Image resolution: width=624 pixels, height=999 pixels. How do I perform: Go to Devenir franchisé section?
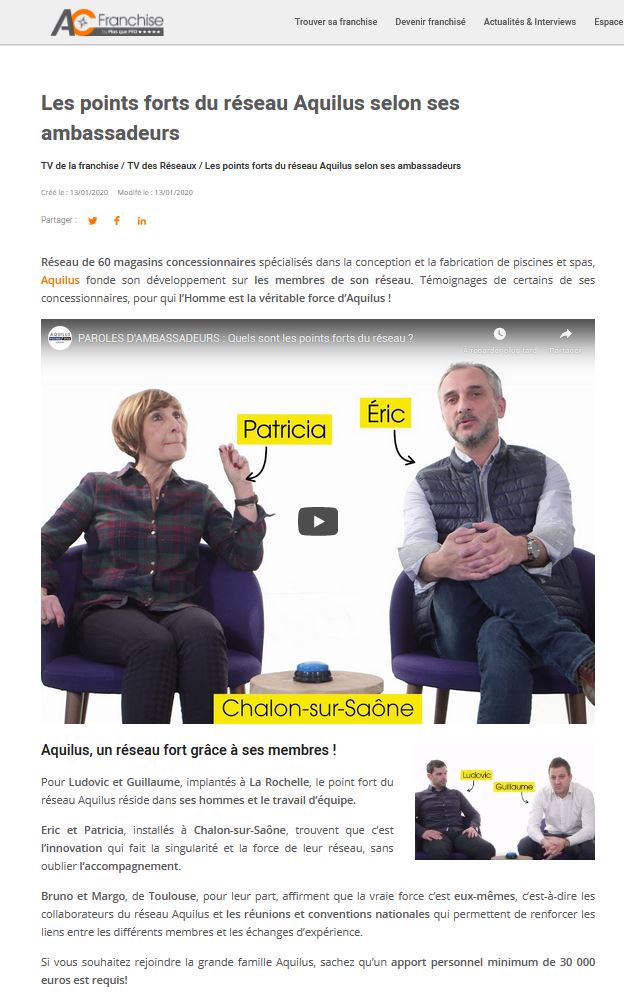(430, 22)
